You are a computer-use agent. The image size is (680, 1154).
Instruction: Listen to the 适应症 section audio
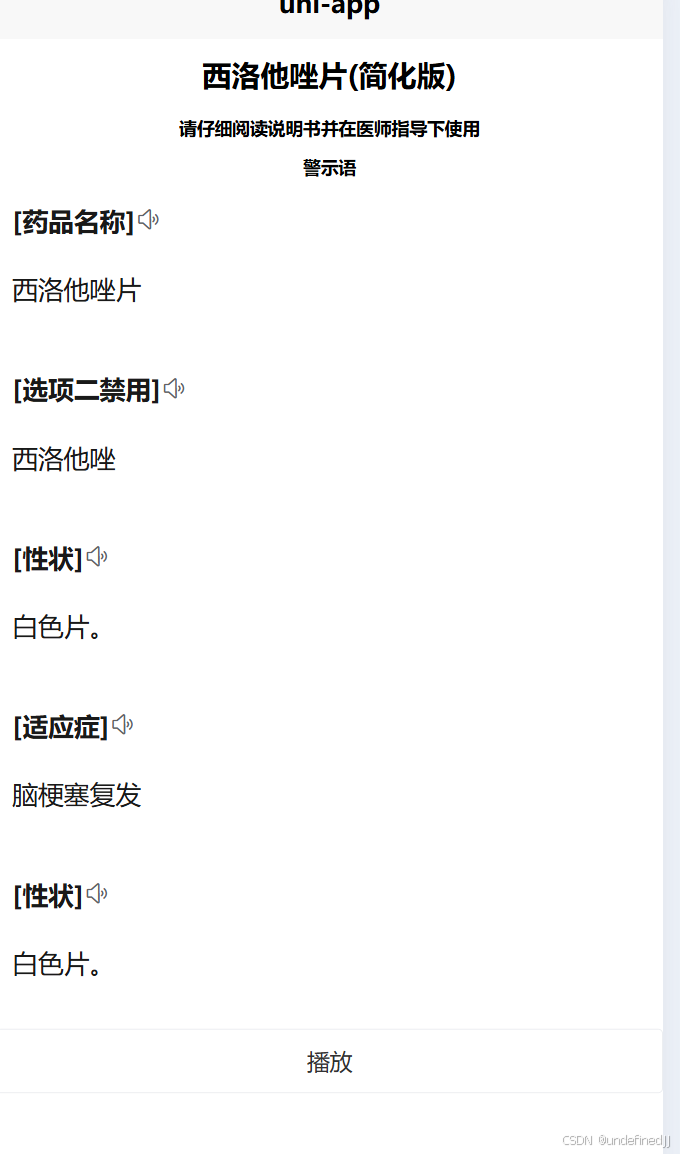tap(122, 725)
